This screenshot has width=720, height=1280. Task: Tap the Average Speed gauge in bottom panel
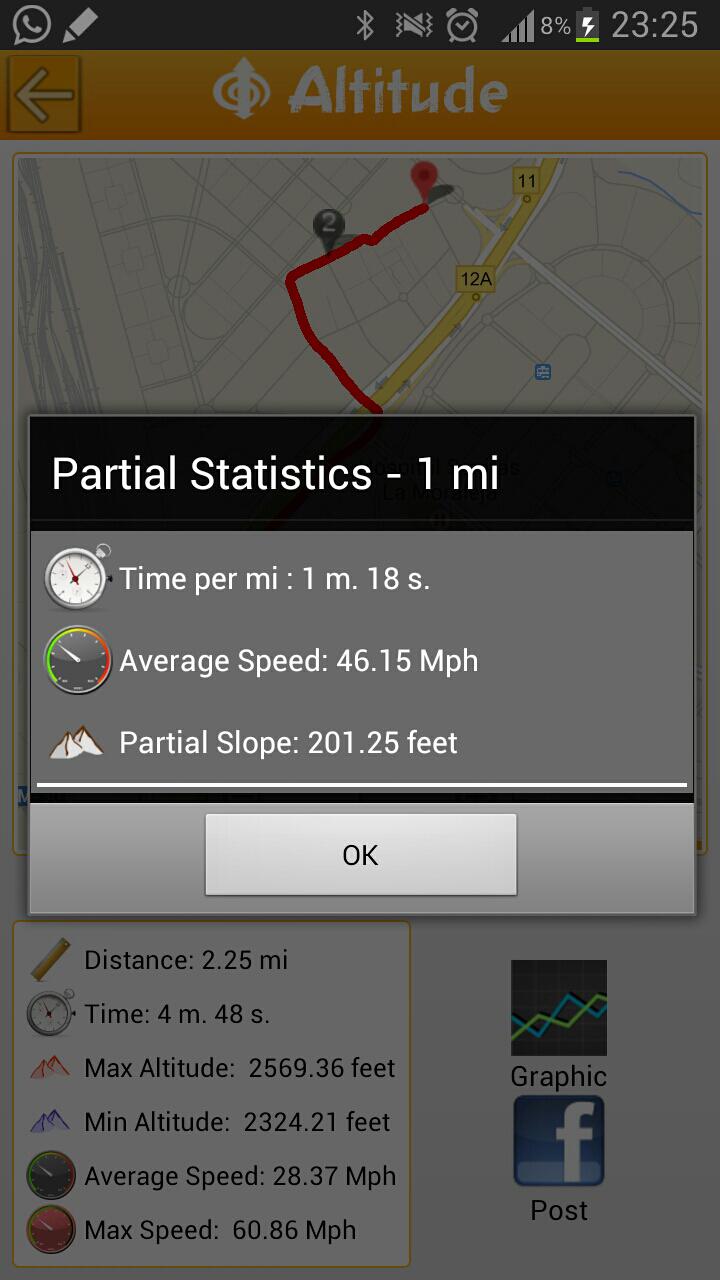pos(48,1176)
